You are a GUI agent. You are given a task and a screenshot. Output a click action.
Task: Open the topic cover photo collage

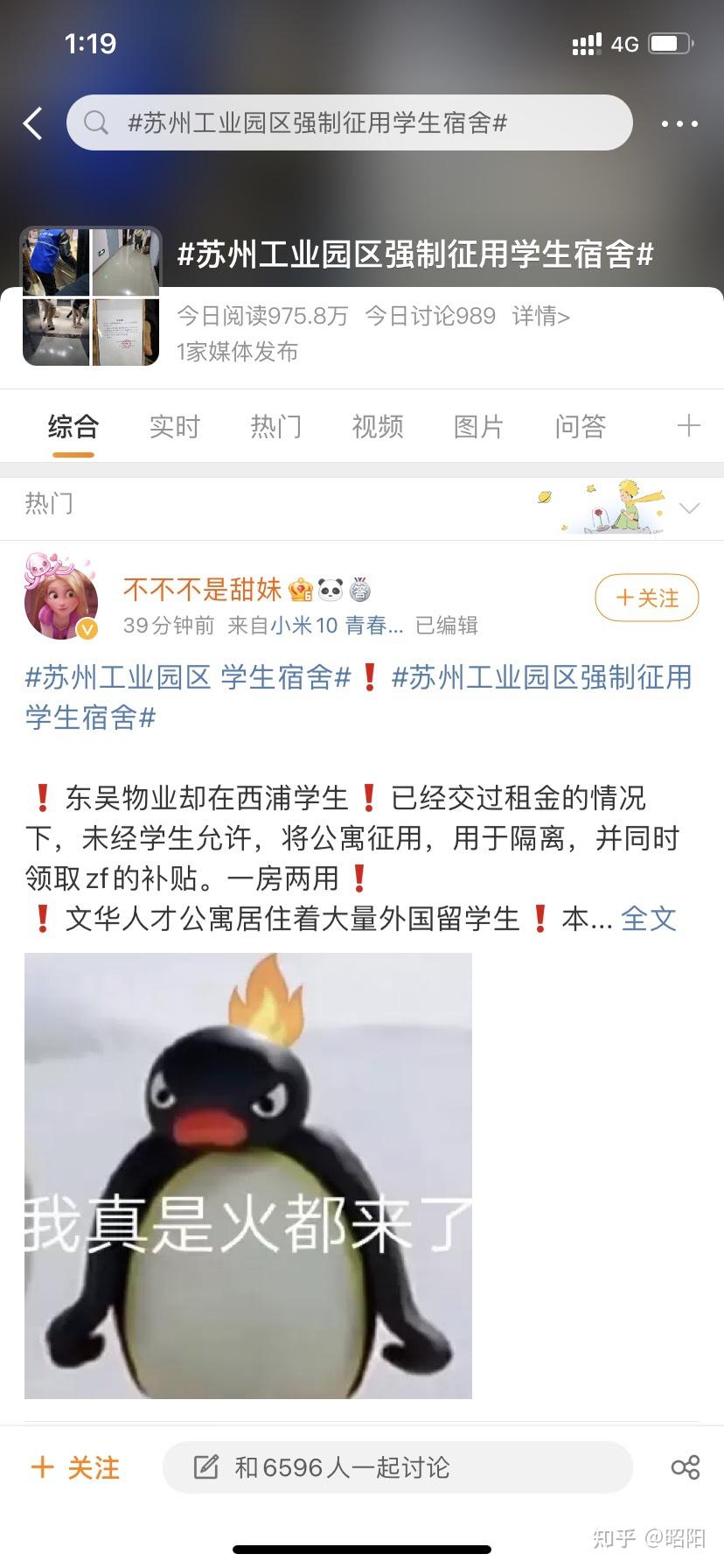[91, 297]
